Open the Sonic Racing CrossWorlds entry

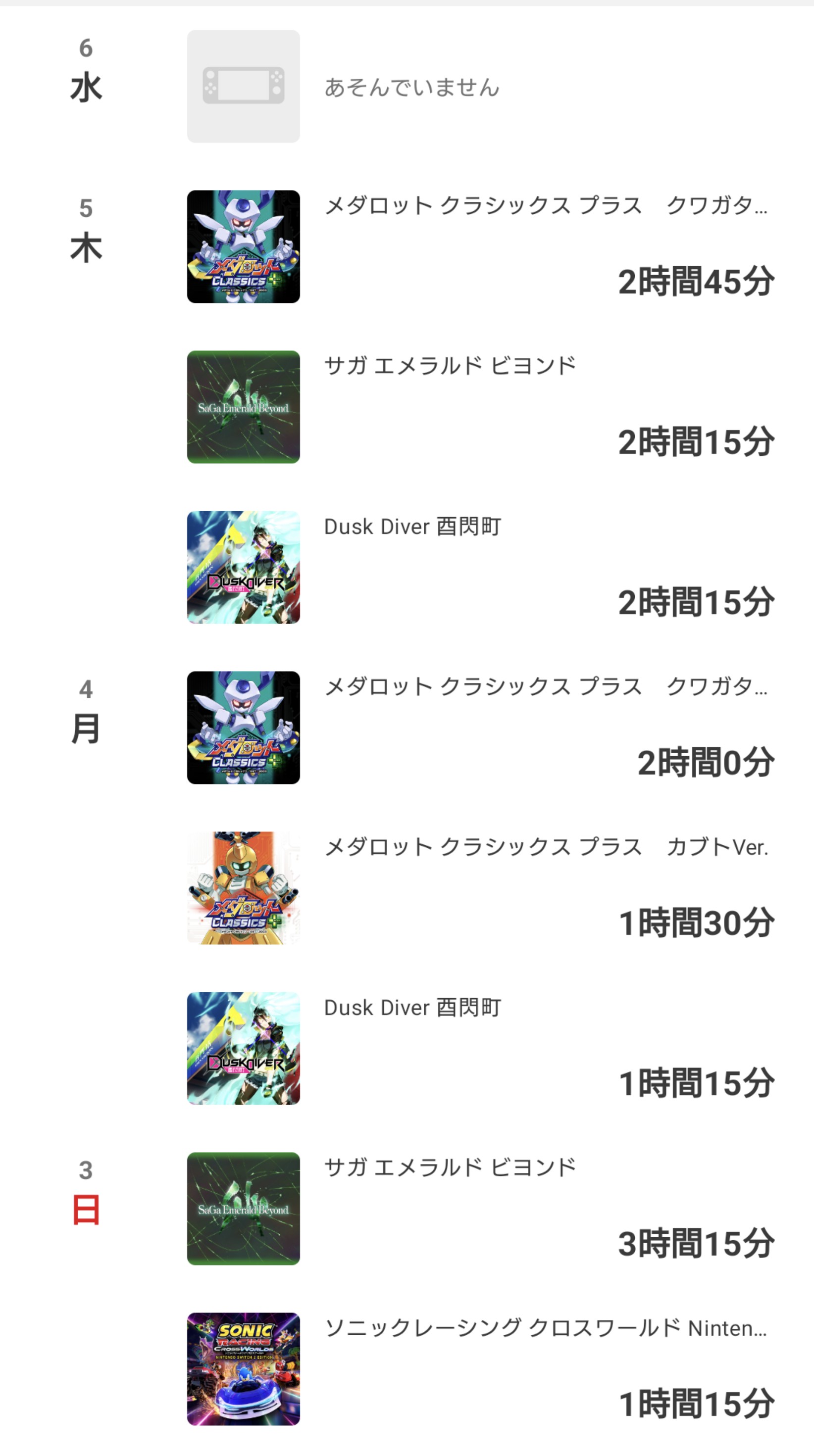click(x=481, y=1369)
